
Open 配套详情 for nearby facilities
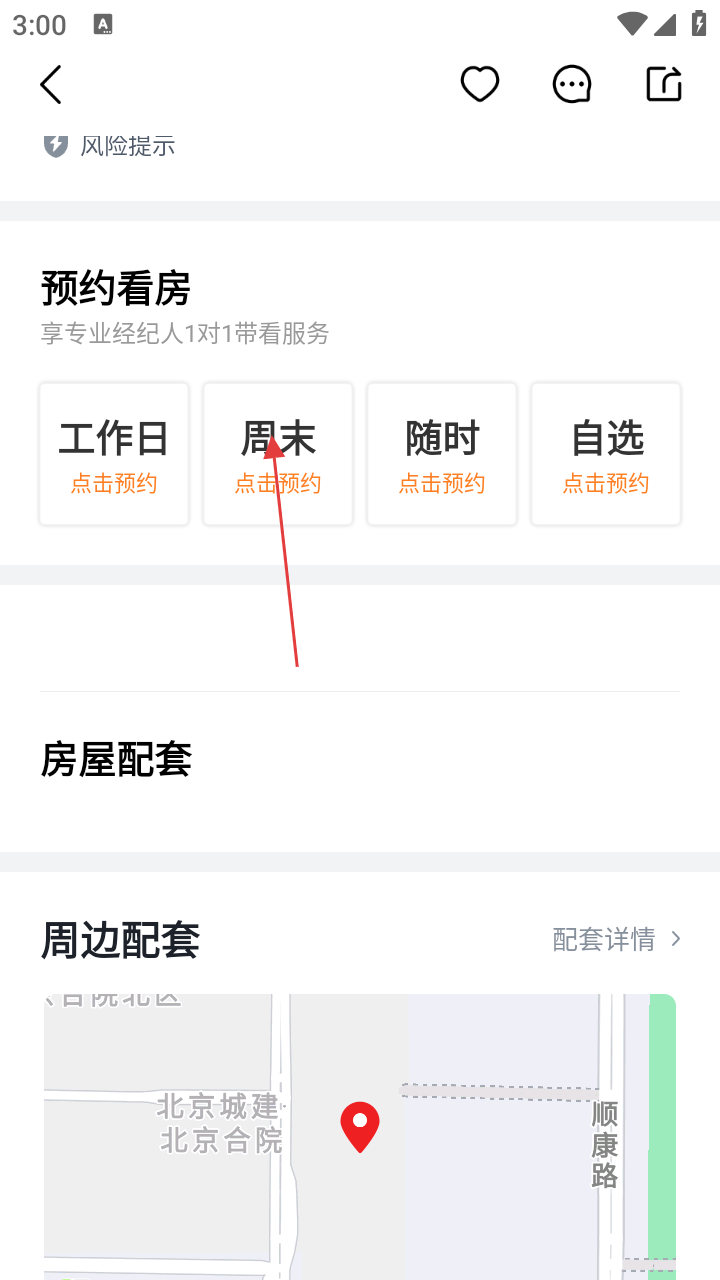[615, 939]
